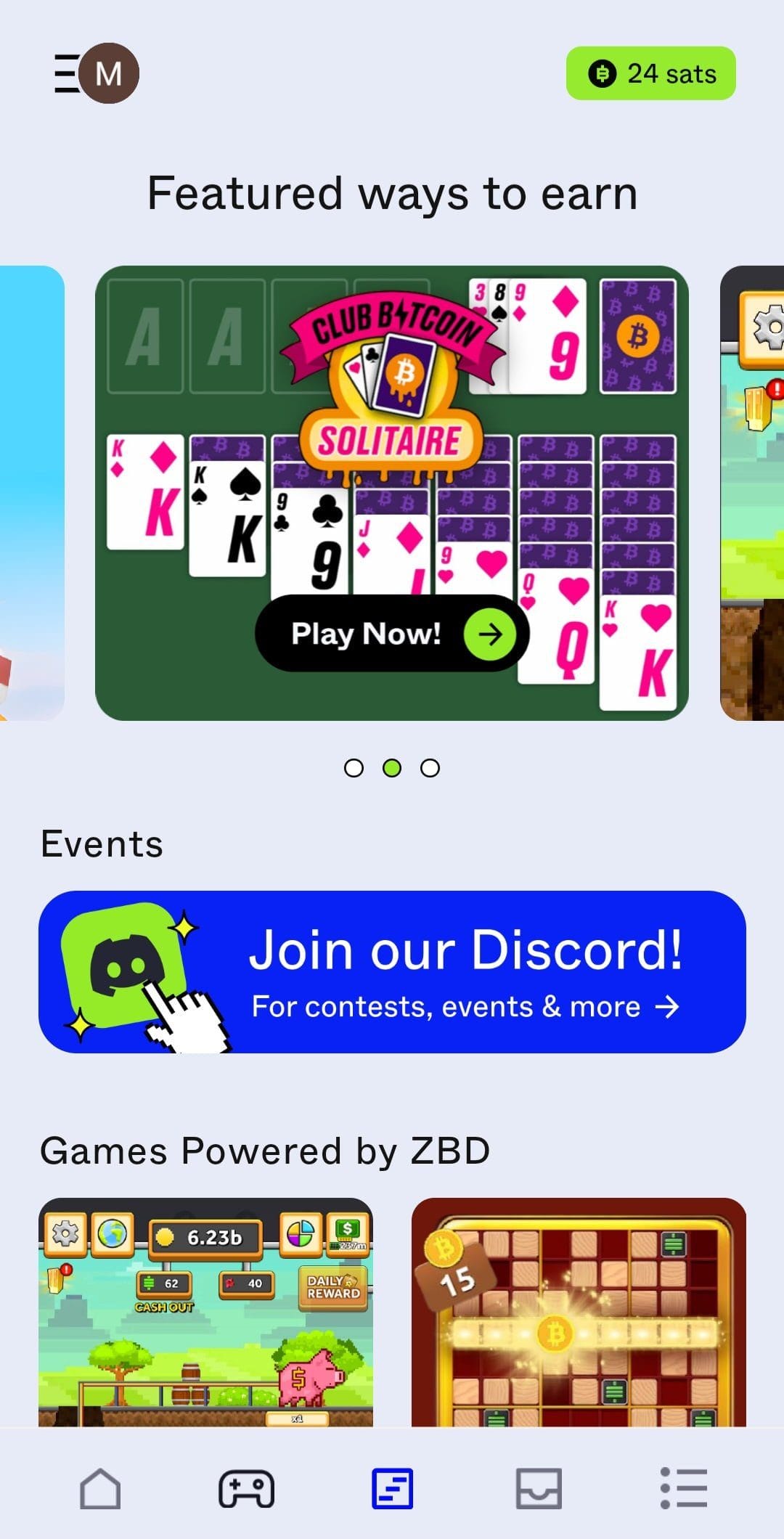Viewport: 784px width, 1539px height.
Task: Go to the home tab
Action: point(100,1488)
